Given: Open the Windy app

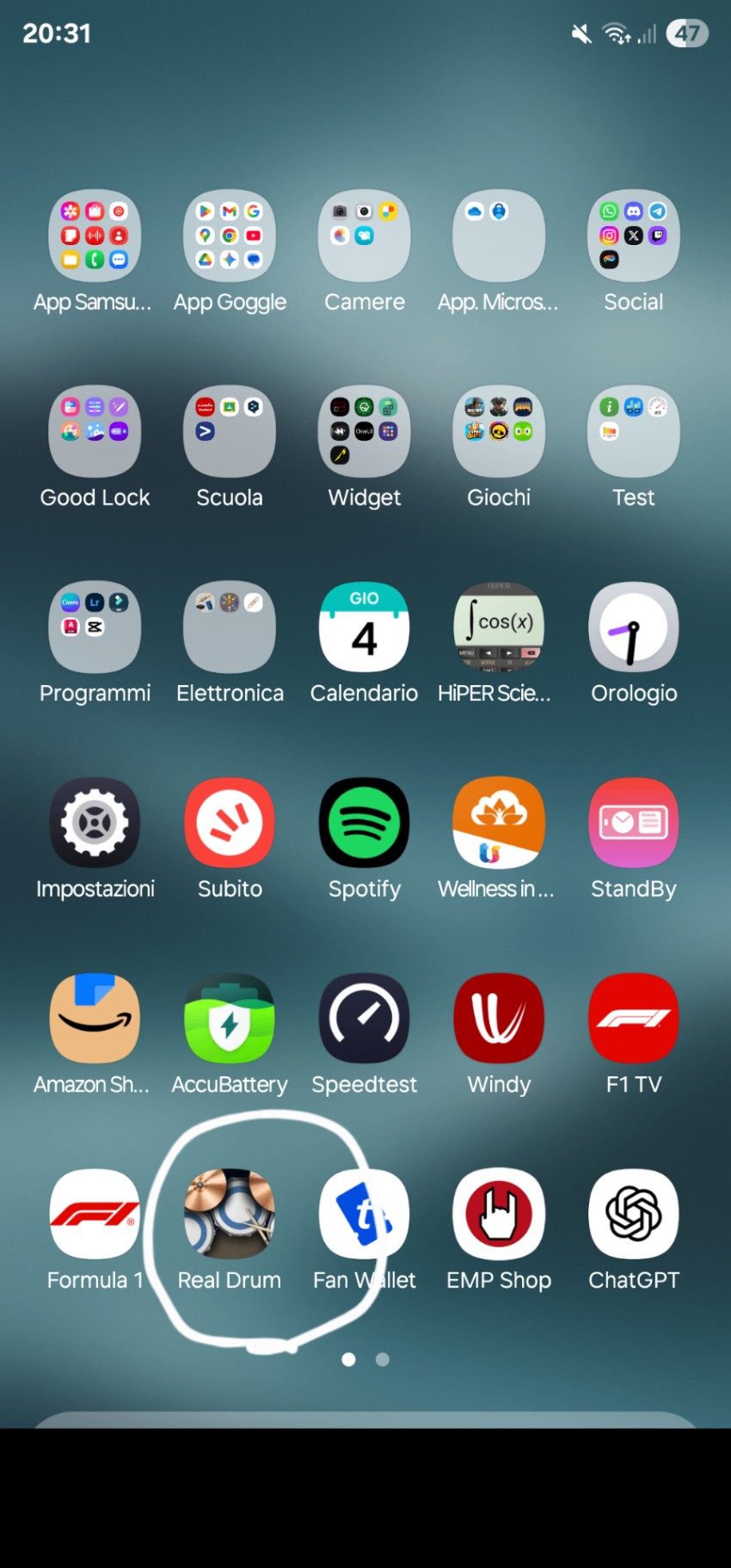Looking at the screenshot, I should coord(499,1019).
